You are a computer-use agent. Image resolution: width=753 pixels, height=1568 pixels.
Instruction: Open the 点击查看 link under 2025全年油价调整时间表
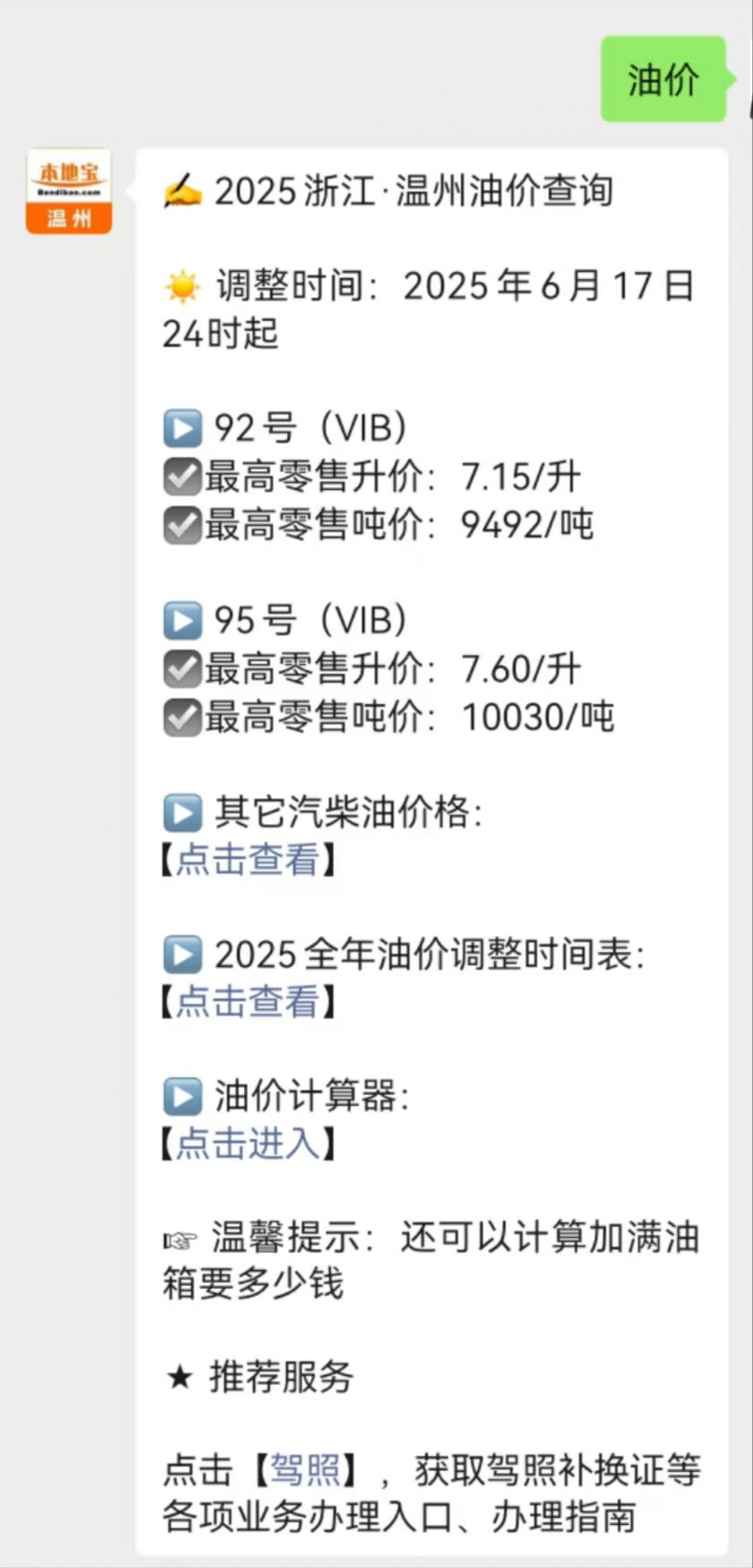click(x=248, y=1002)
